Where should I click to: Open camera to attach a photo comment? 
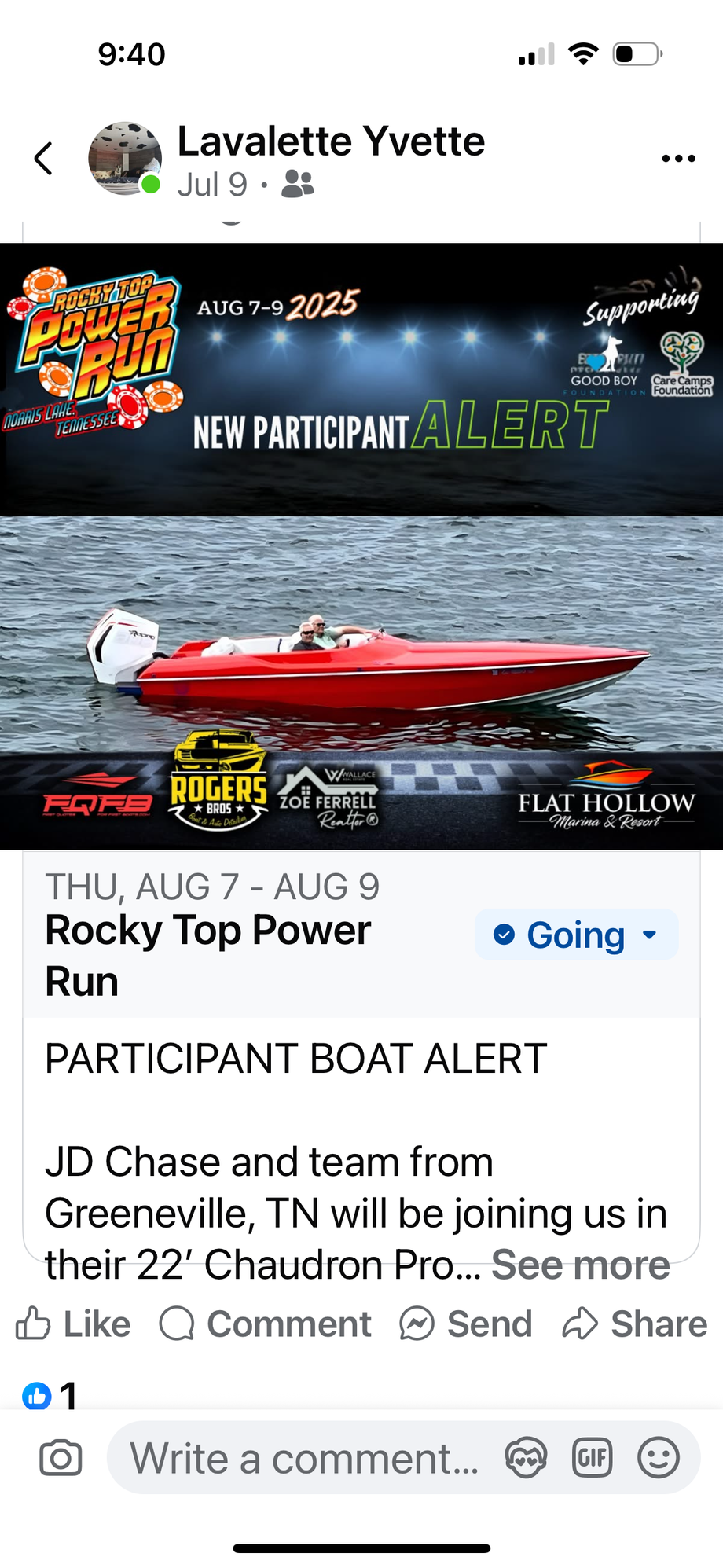pos(61,1458)
